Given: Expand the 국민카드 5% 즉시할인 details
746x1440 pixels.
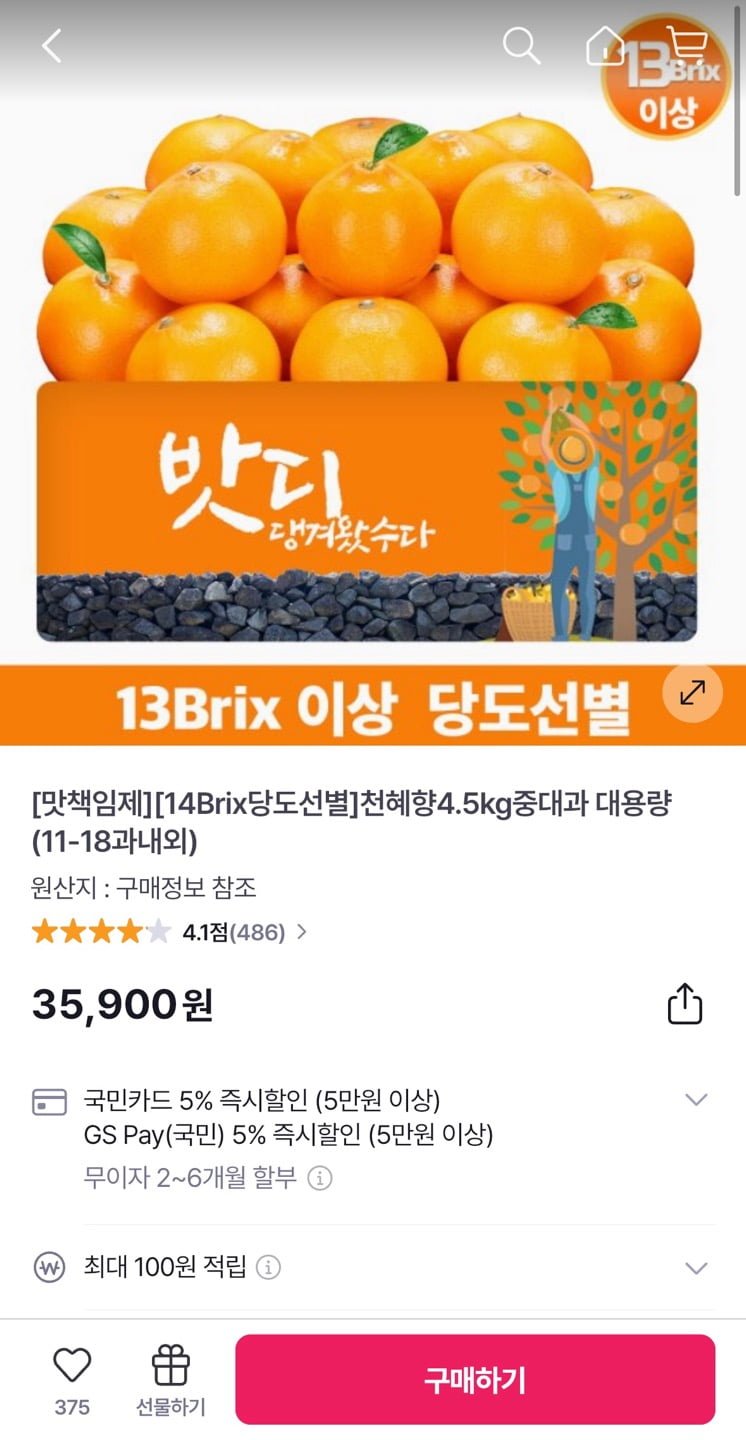Looking at the screenshot, I should (696, 1100).
